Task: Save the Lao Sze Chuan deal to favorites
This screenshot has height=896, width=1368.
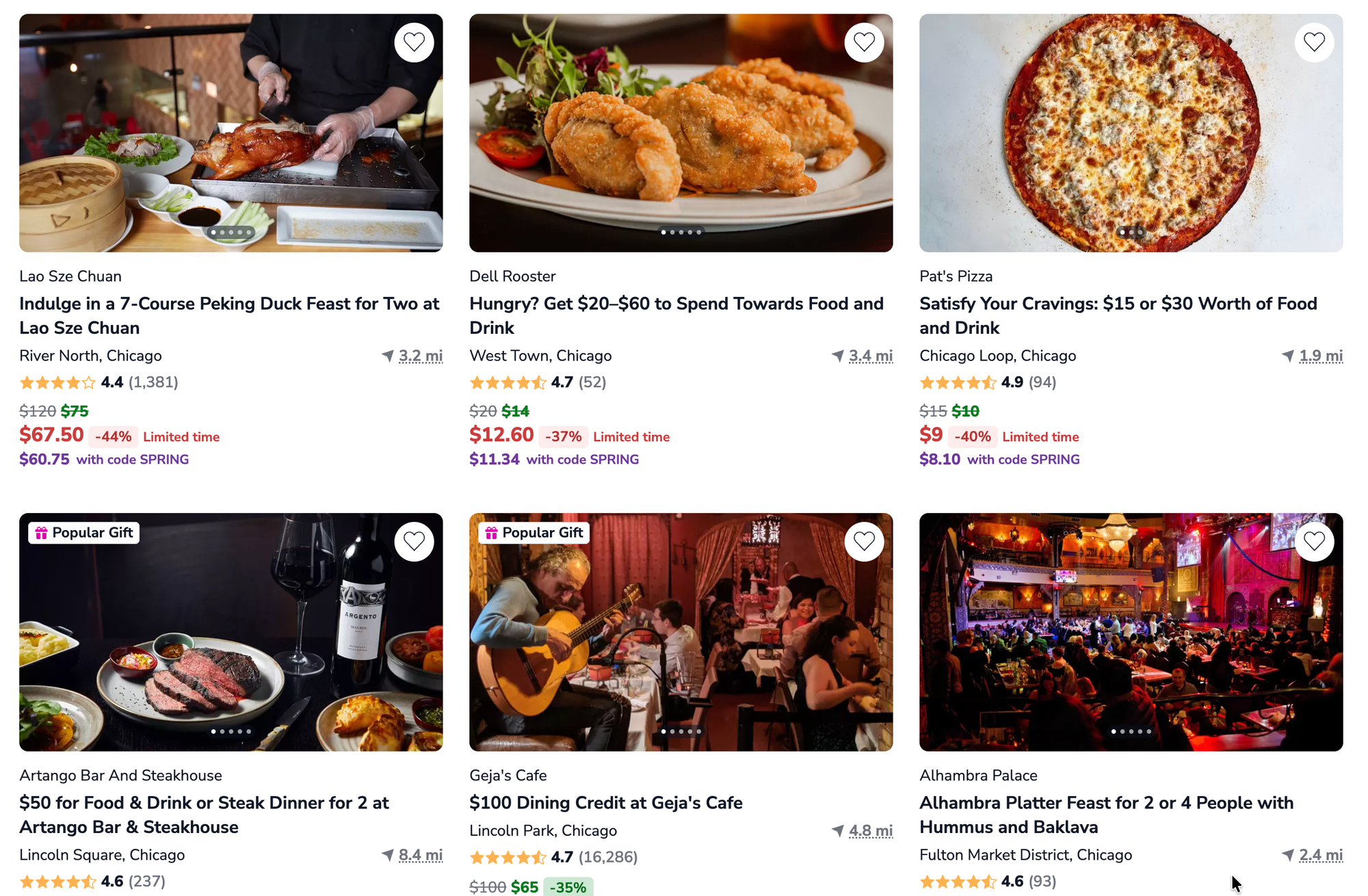Action: tap(414, 42)
